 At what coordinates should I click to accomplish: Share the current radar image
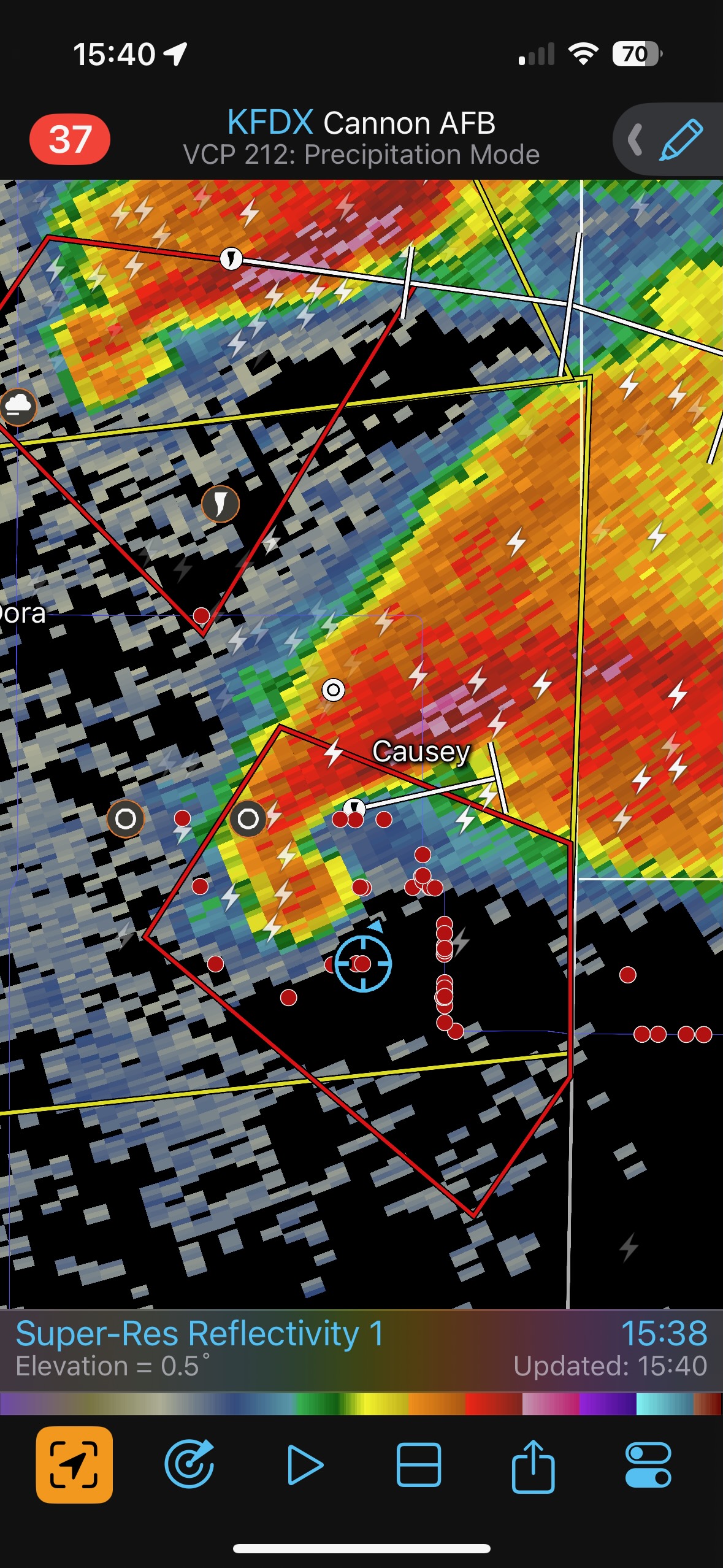click(533, 1465)
